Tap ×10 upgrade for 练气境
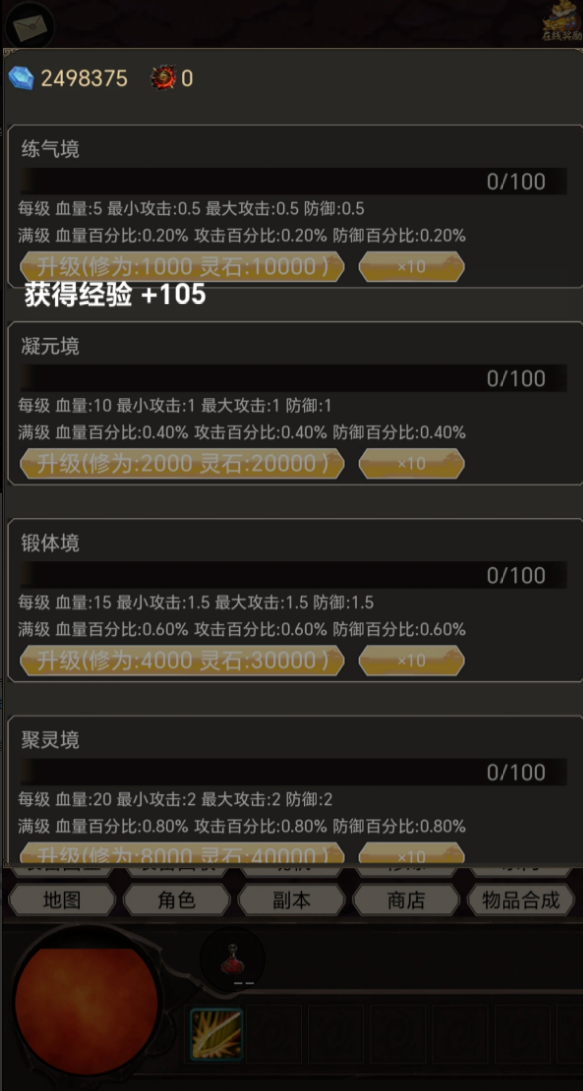The image size is (583, 1091). [x=411, y=266]
